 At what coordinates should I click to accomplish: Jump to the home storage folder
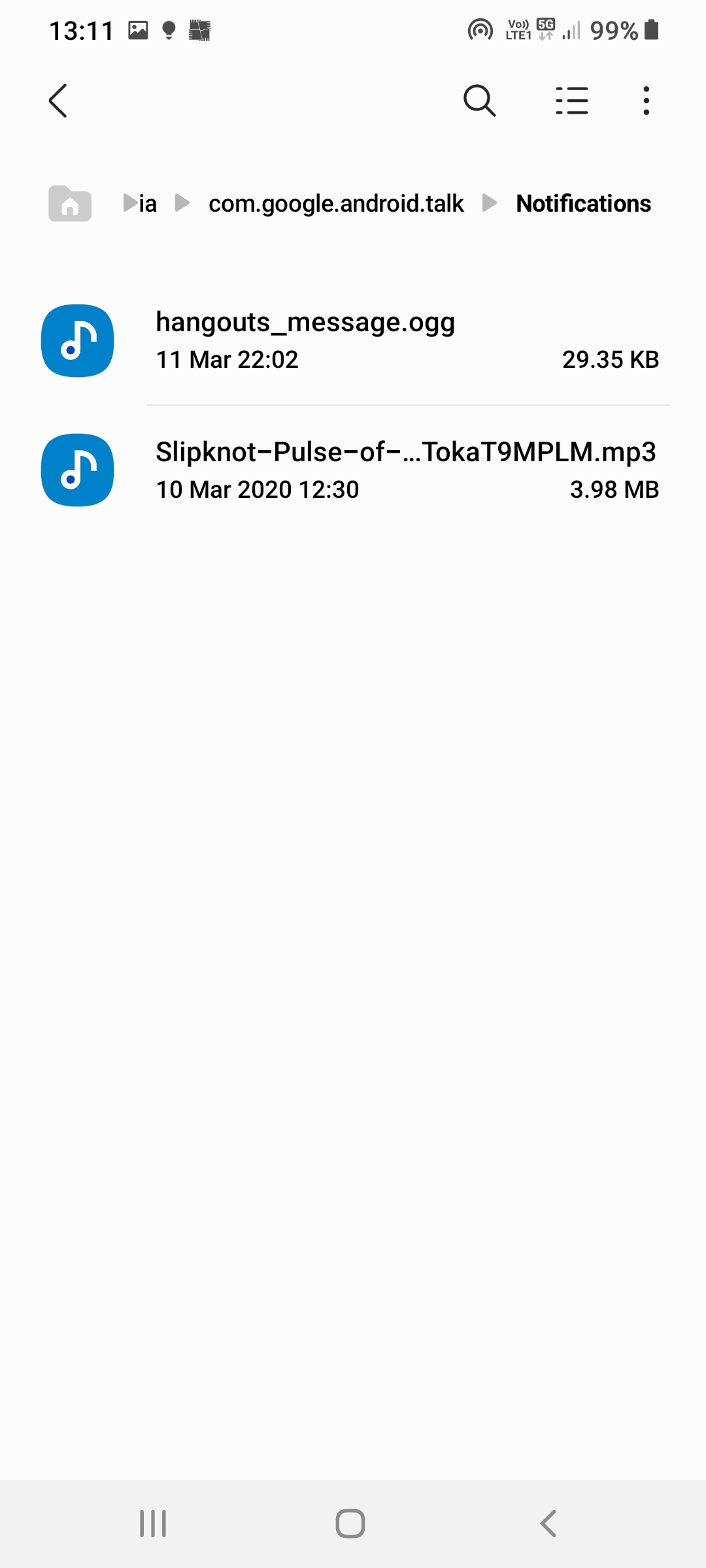pyautogui.click(x=70, y=204)
